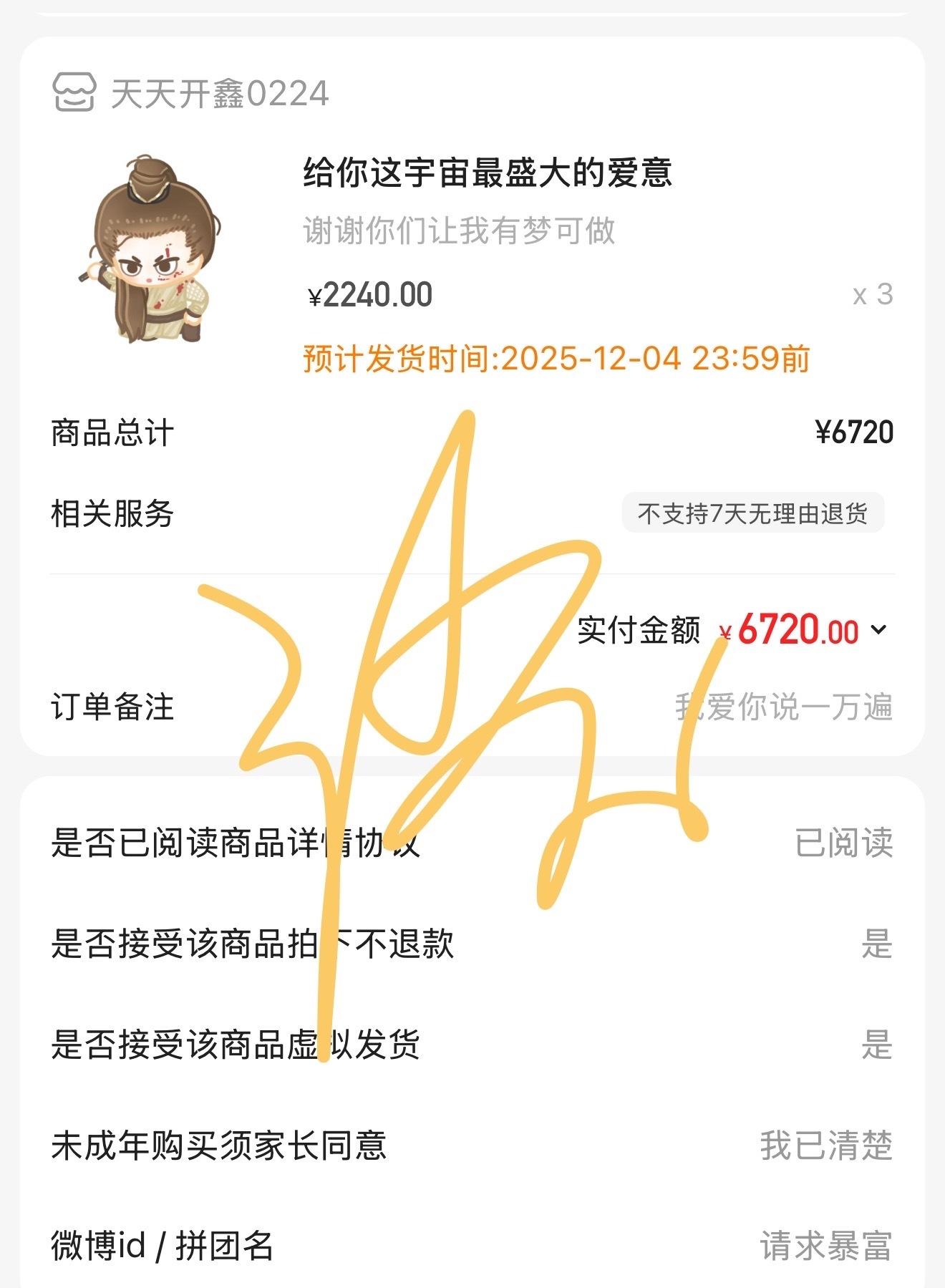Open the 给你这宇宙最盛大的爱意 product

point(487,173)
